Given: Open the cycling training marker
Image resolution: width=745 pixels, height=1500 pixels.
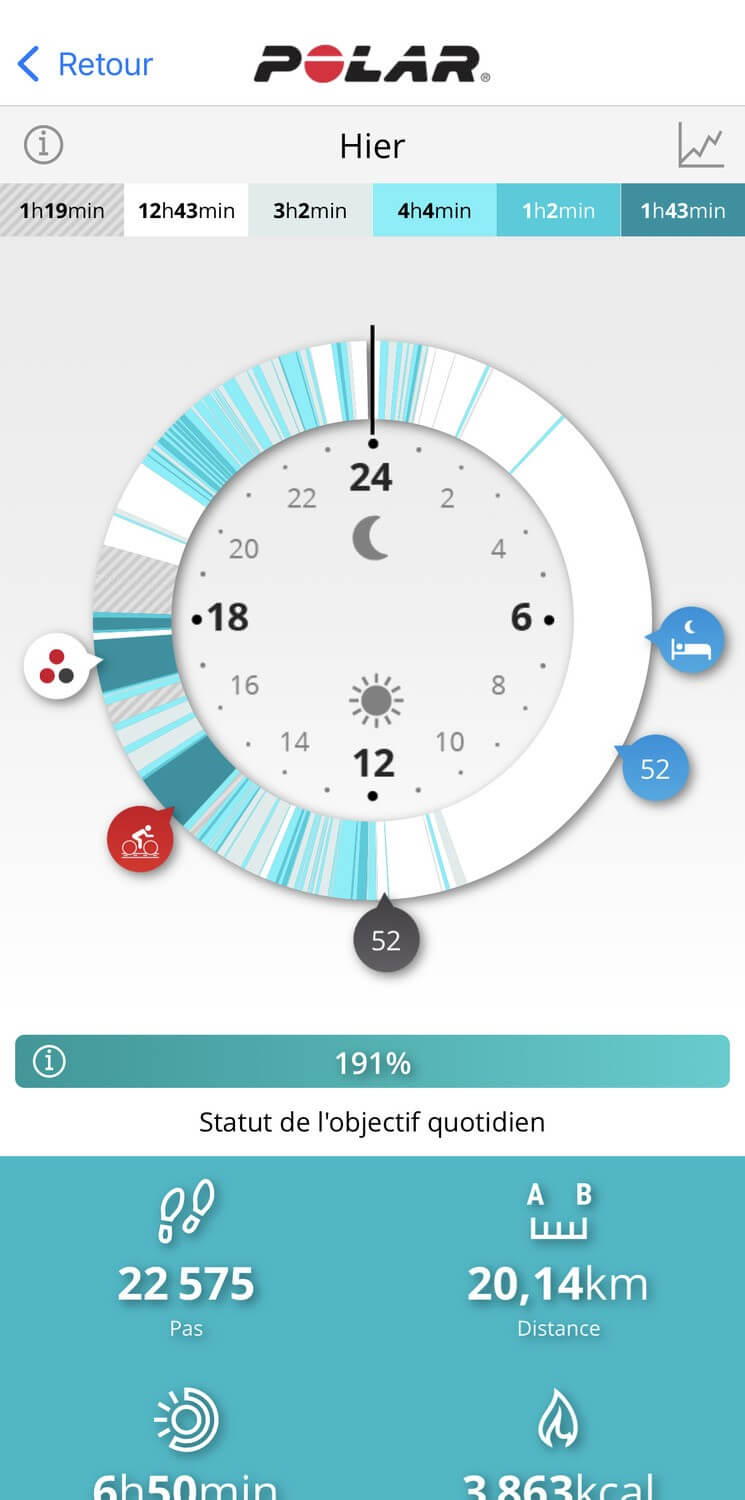Looking at the screenshot, I should 140,838.
